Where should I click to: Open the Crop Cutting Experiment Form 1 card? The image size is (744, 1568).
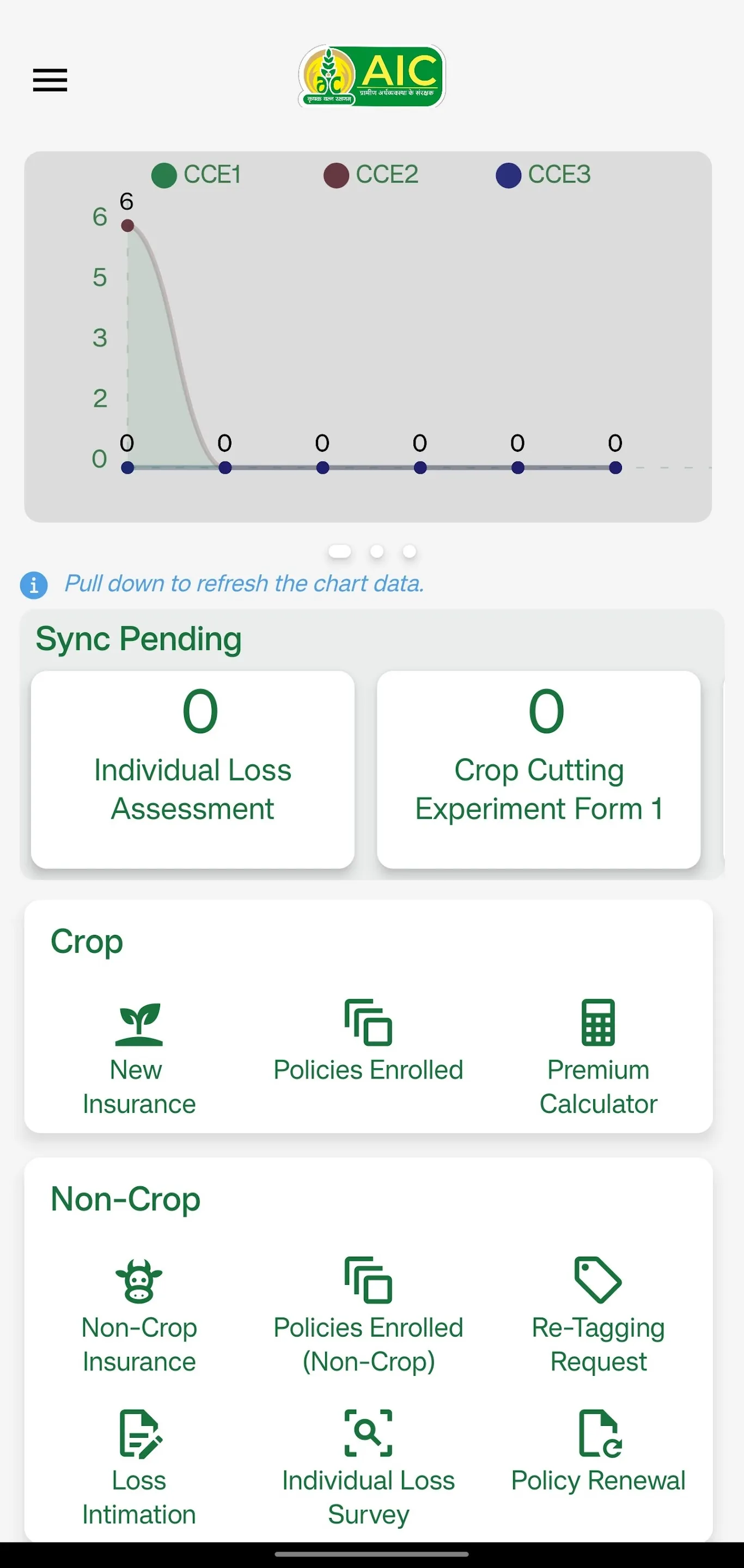(539, 769)
